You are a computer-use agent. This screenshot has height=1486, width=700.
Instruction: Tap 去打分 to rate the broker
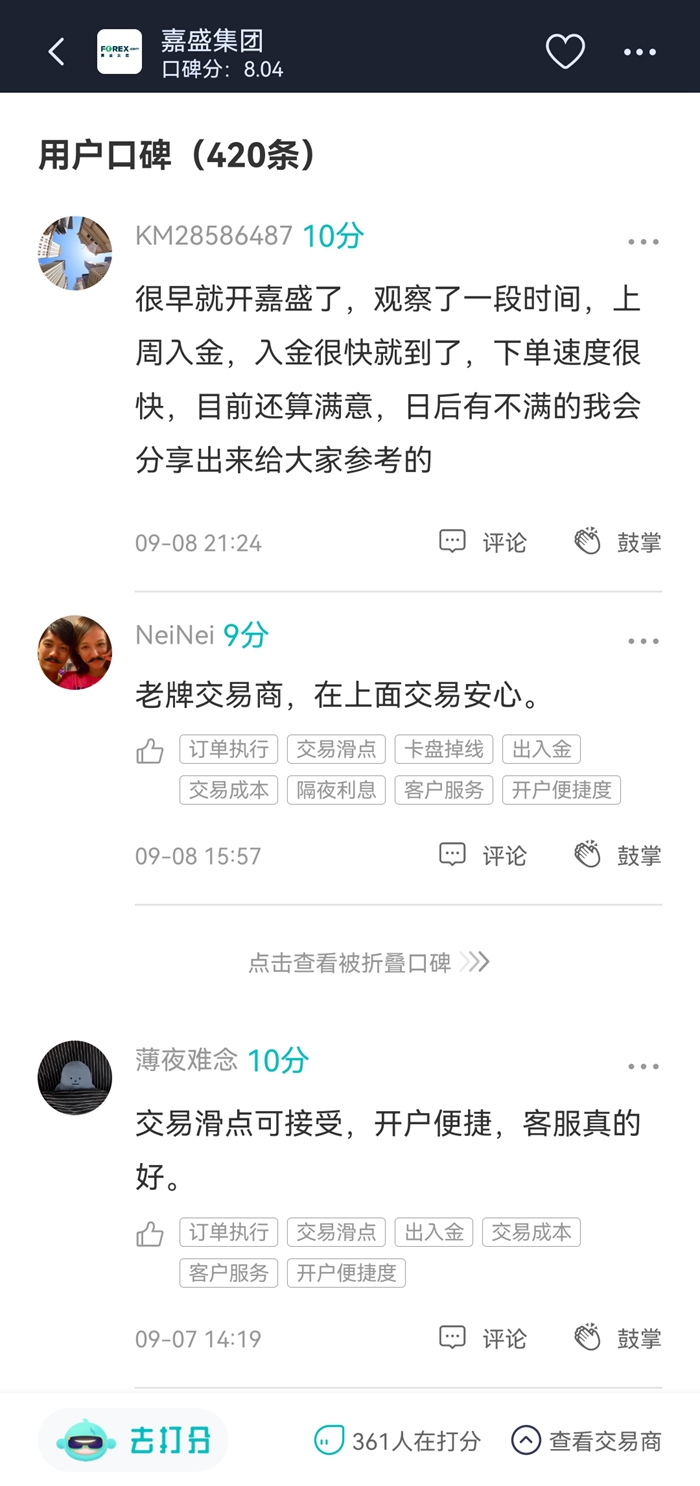134,1440
